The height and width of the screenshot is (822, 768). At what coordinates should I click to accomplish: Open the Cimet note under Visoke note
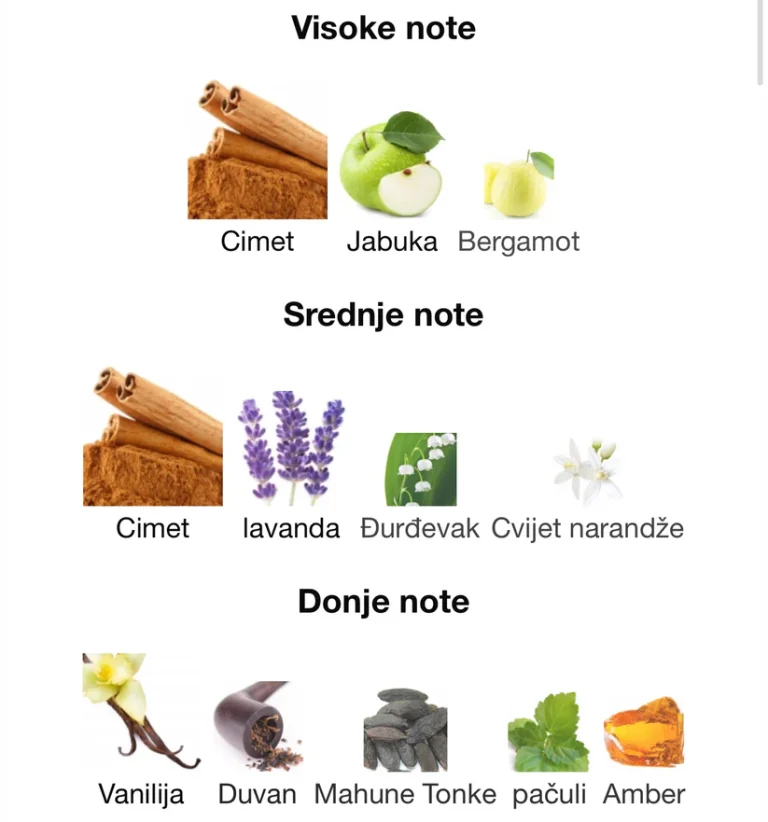click(x=257, y=150)
